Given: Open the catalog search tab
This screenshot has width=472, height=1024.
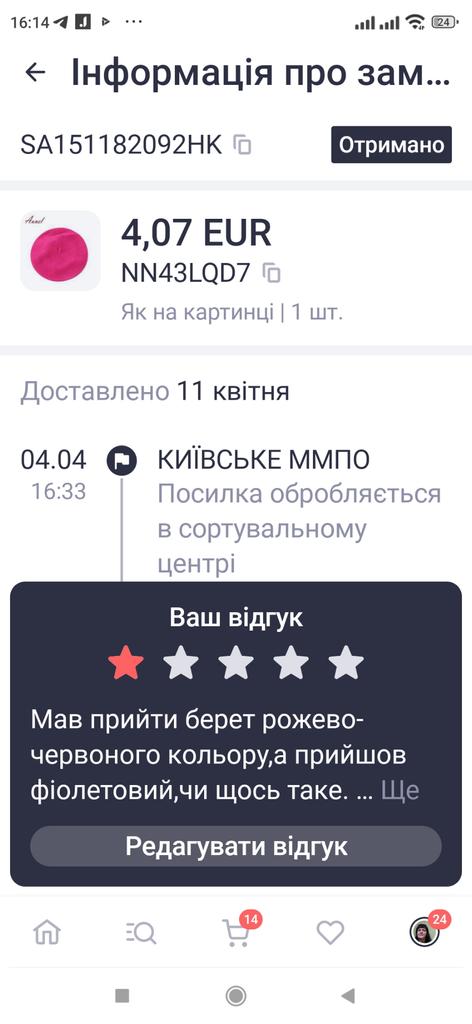Looking at the screenshot, I should 141,933.
